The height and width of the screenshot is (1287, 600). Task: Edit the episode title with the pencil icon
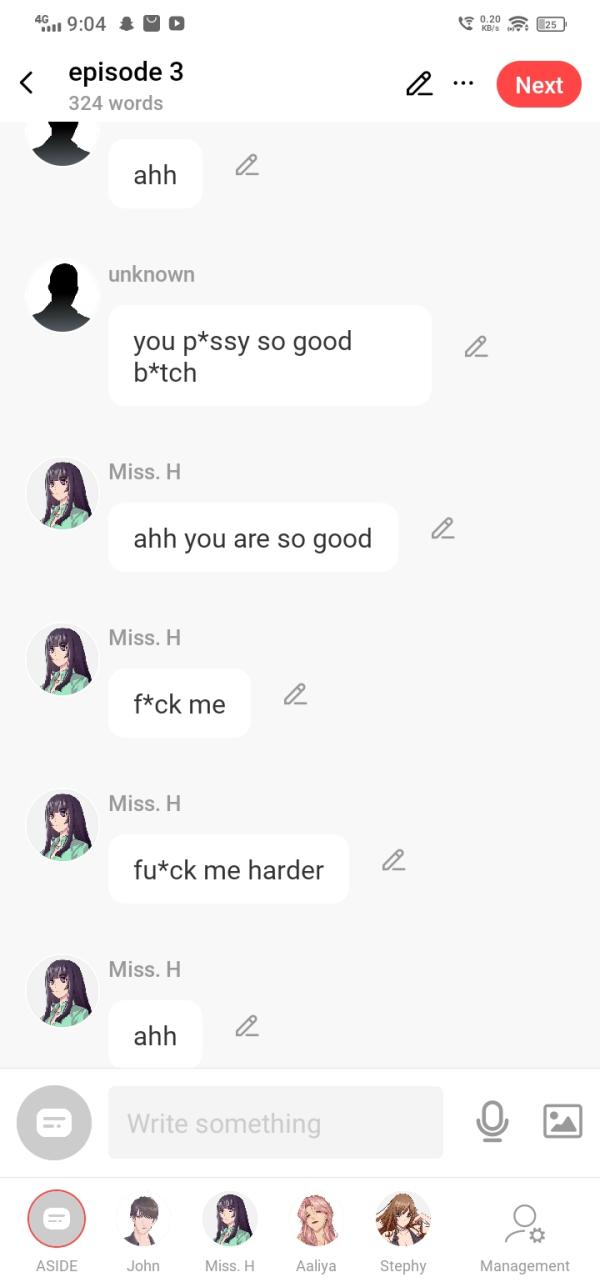pos(419,85)
